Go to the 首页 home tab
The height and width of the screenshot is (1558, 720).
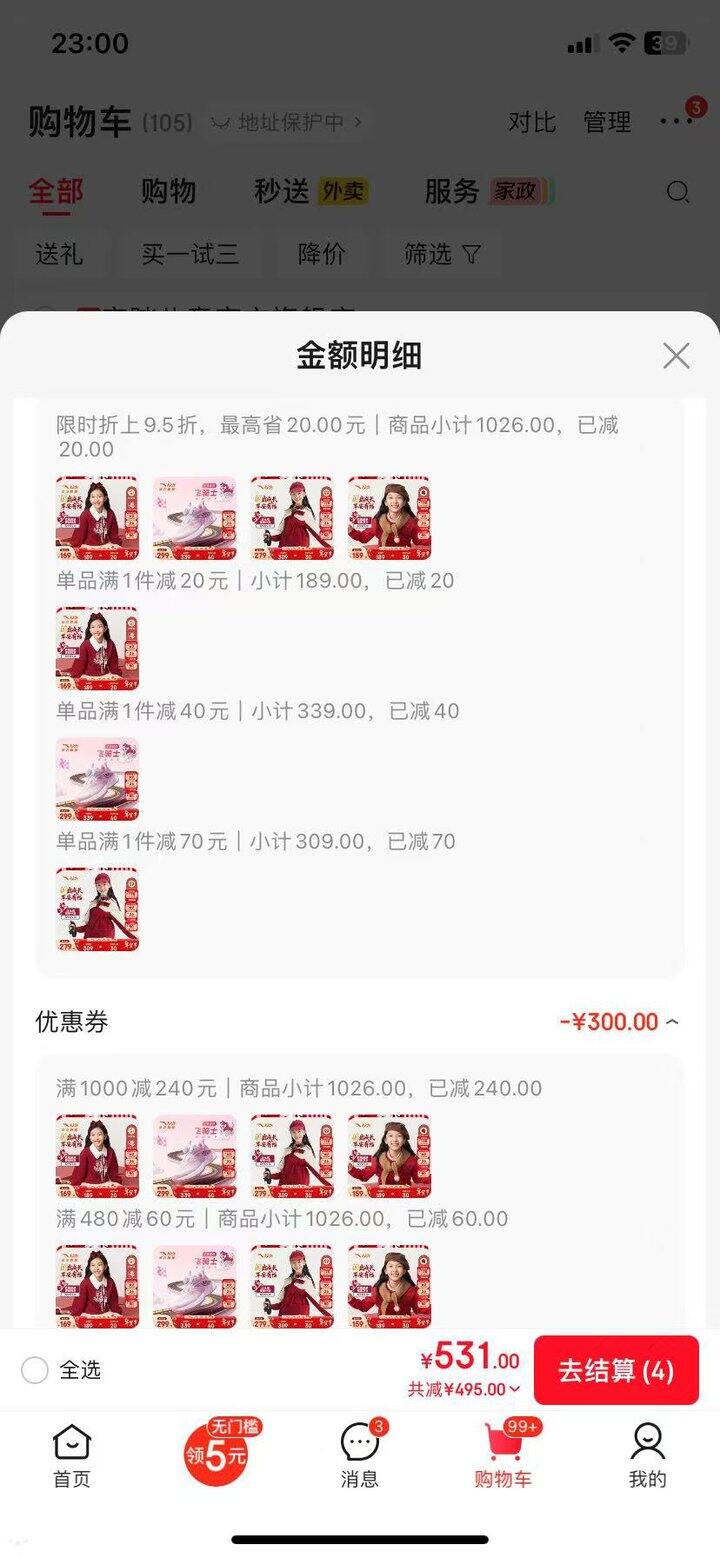coord(72,1456)
